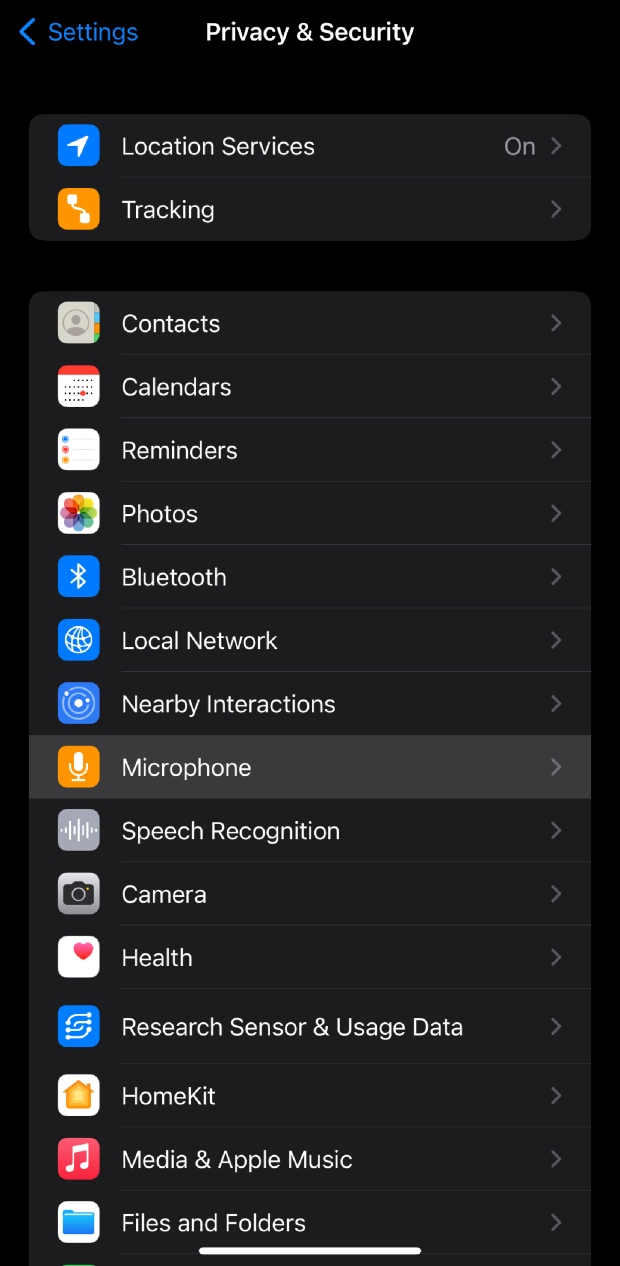Open Nearby Interactions
The width and height of the screenshot is (620, 1266).
pyautogui.click(x=310, y=704)
